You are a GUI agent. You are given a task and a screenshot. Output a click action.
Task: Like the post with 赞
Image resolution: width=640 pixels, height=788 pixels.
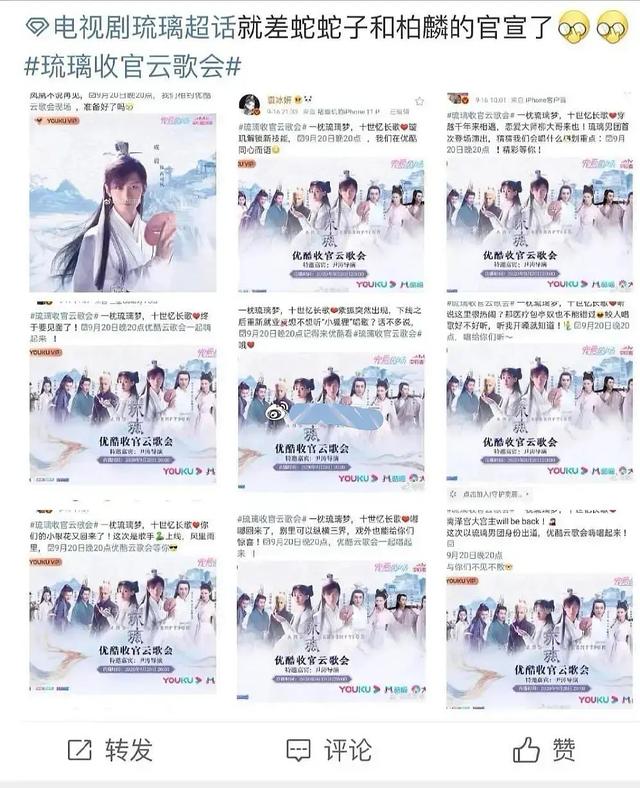545,748
